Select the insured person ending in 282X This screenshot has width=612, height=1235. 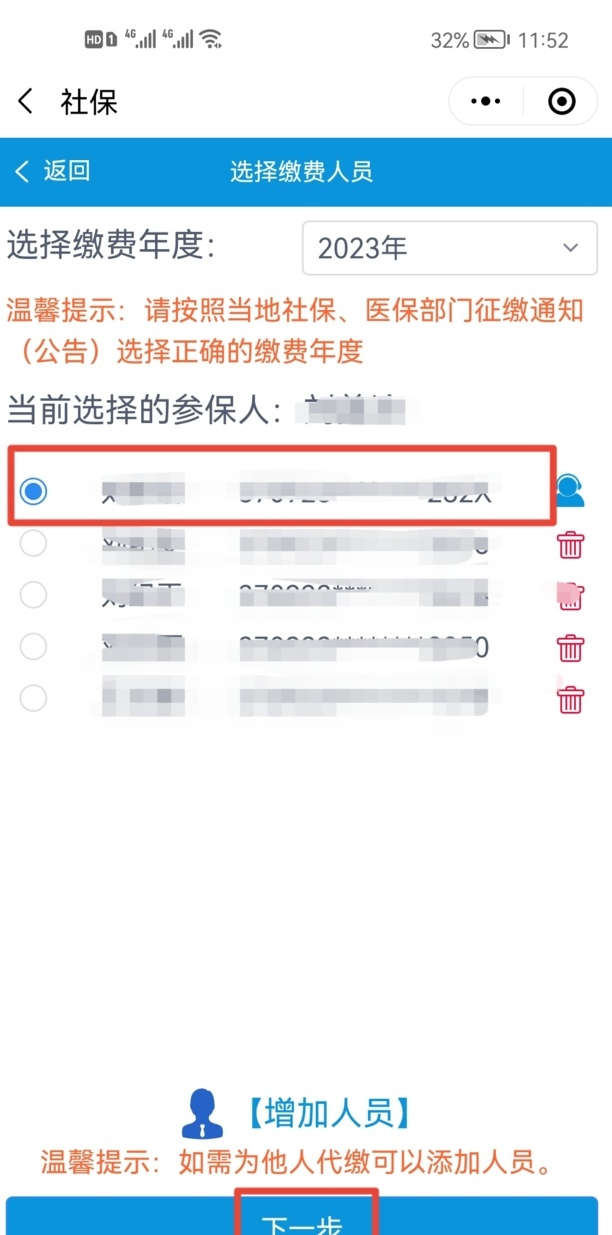[34, 491]
